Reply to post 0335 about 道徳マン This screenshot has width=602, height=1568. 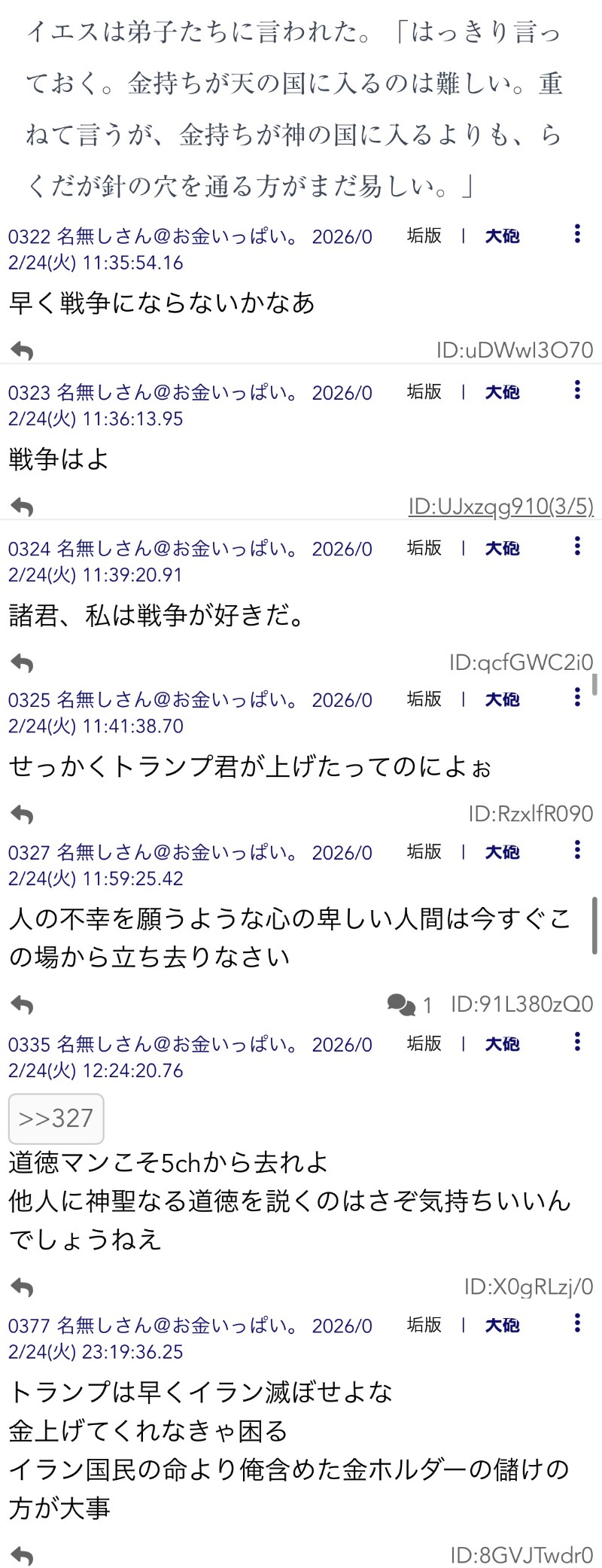tap(23, 1287)
